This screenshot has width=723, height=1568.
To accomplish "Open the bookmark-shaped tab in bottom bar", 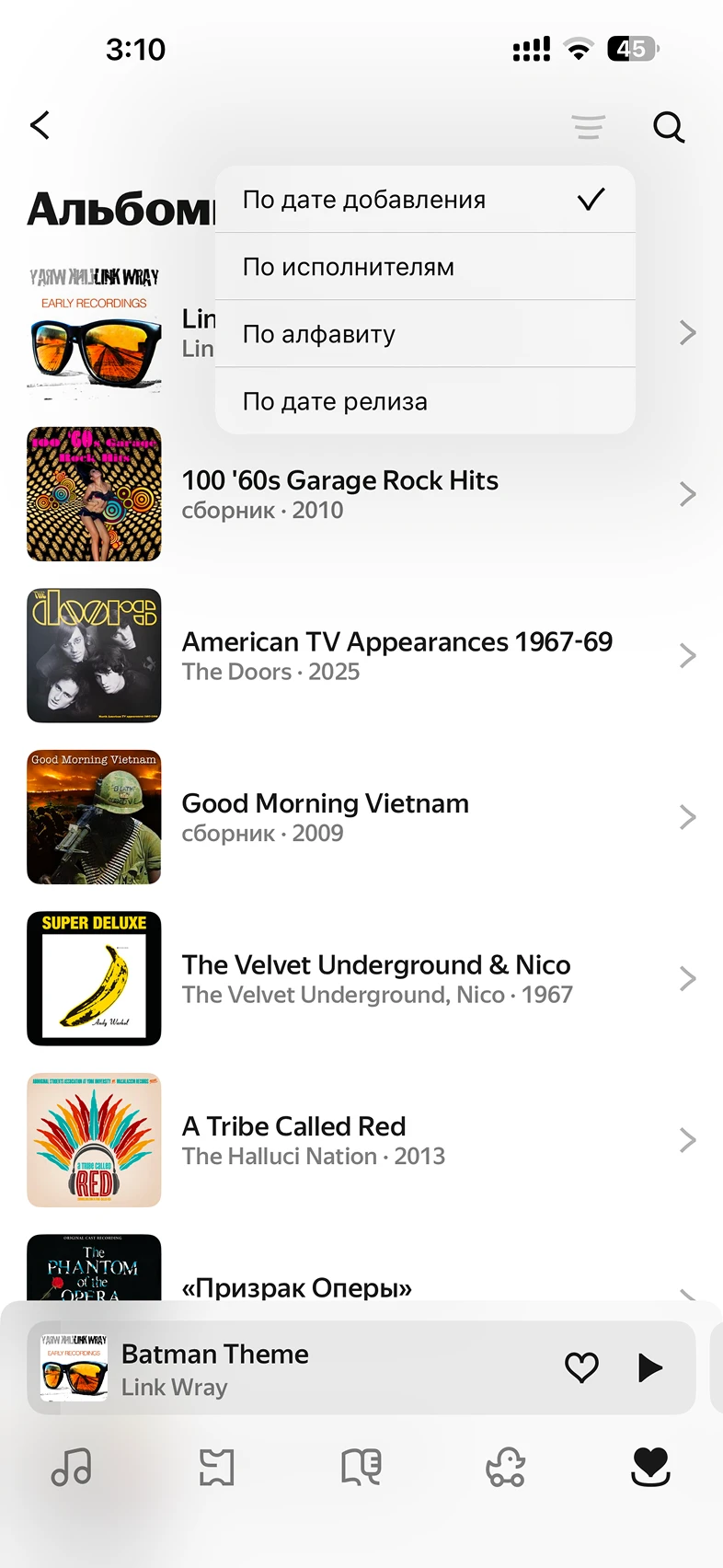I will [x=217, y=1467].
